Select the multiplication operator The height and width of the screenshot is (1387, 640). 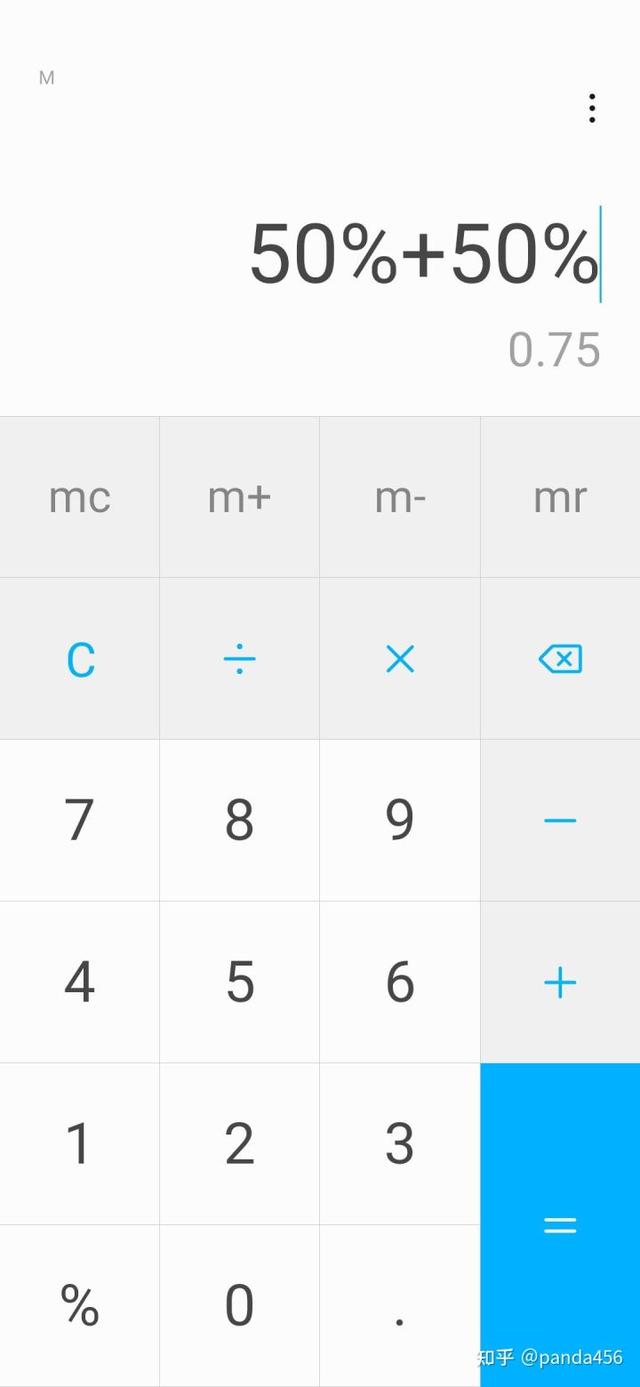[400, 659]
